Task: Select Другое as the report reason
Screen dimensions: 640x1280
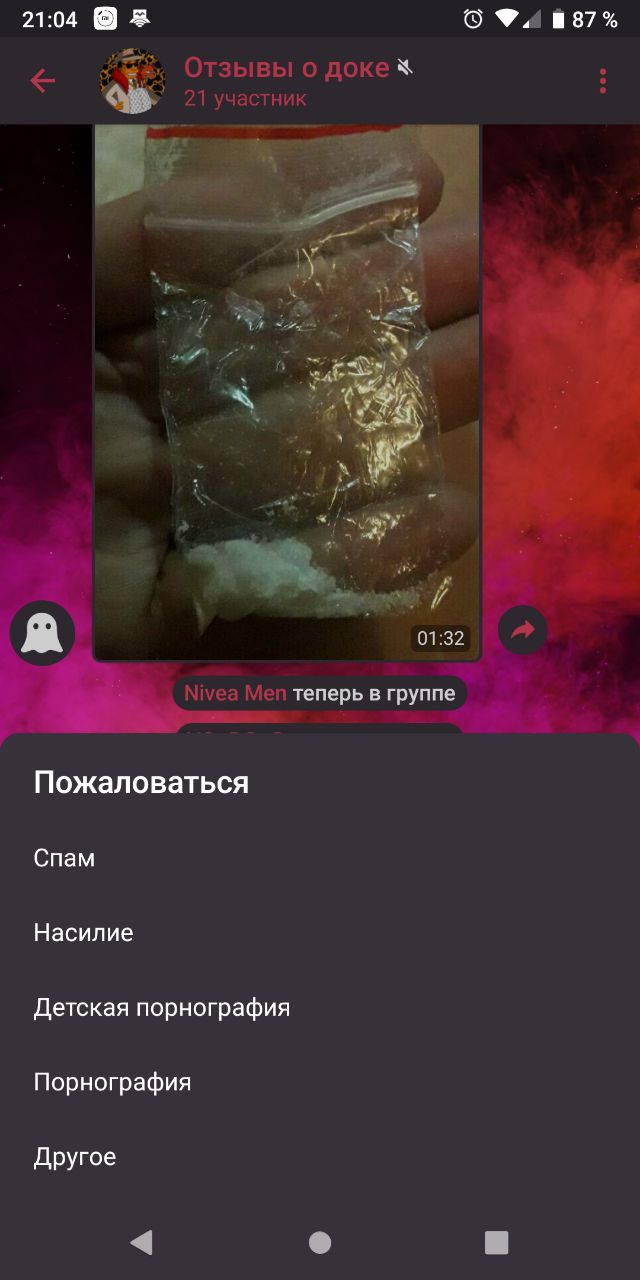Action: [75, 1157]
